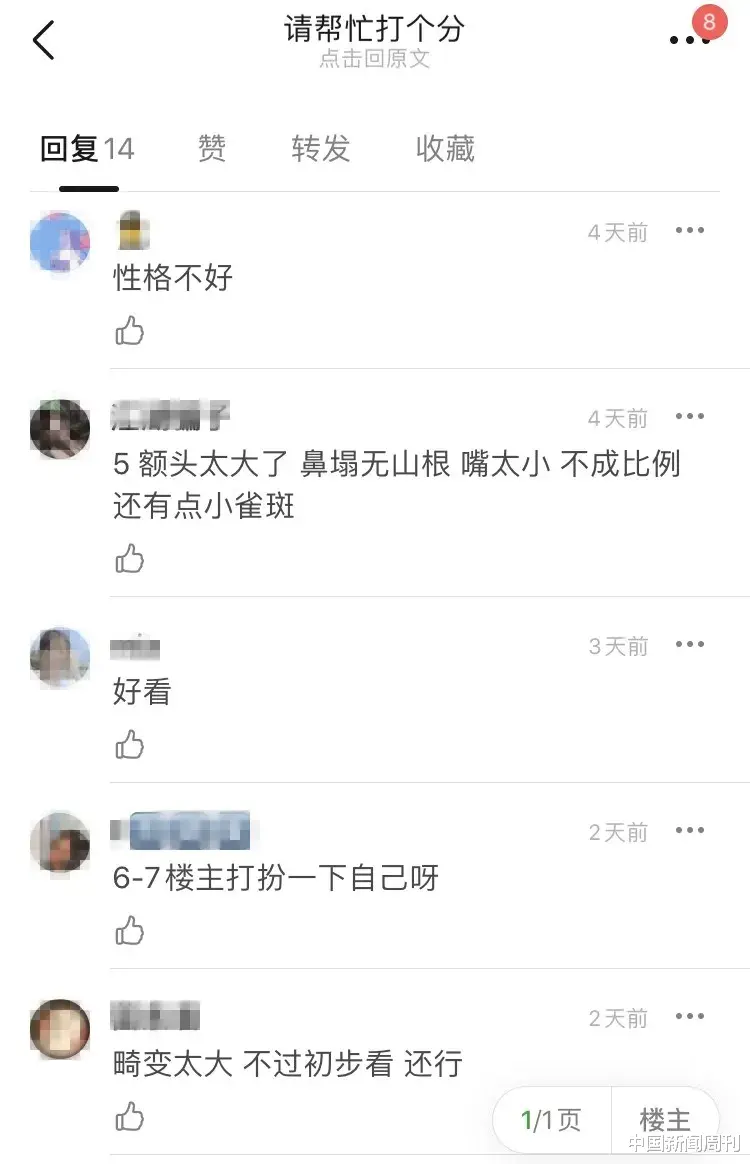Viewport: 750px width, 1164px height.
Task: Open the three-dot menu at top right
Action: 689,42
